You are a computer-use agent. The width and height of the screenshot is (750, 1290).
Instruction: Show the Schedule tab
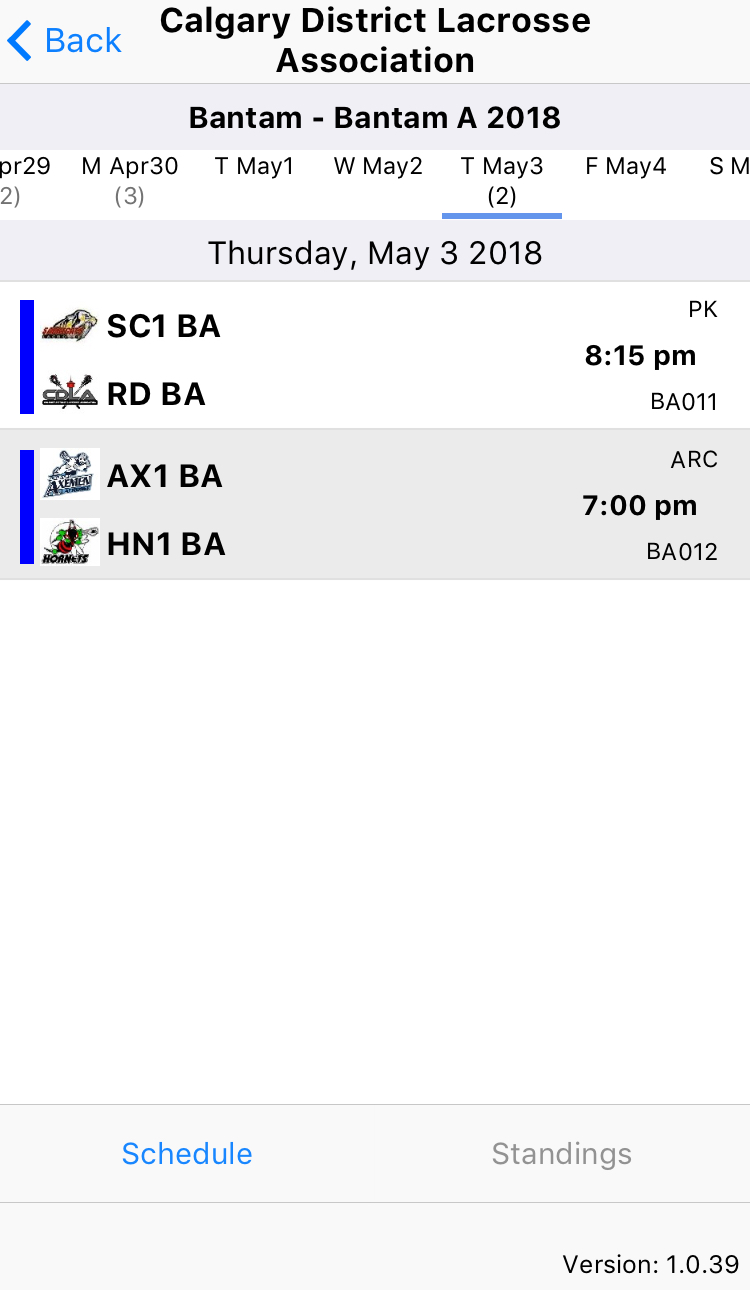(x=187, y=1153)
